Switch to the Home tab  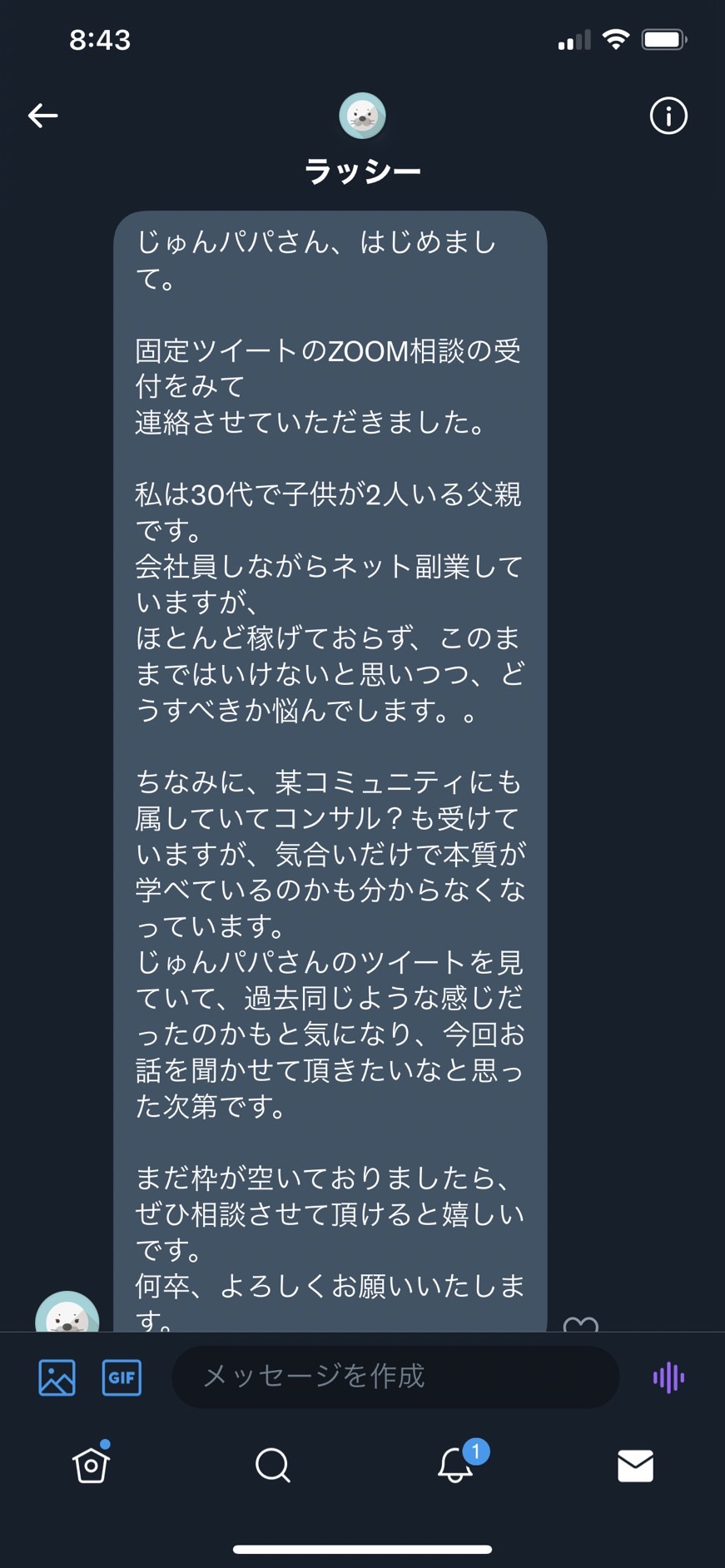pos(91,1464)
